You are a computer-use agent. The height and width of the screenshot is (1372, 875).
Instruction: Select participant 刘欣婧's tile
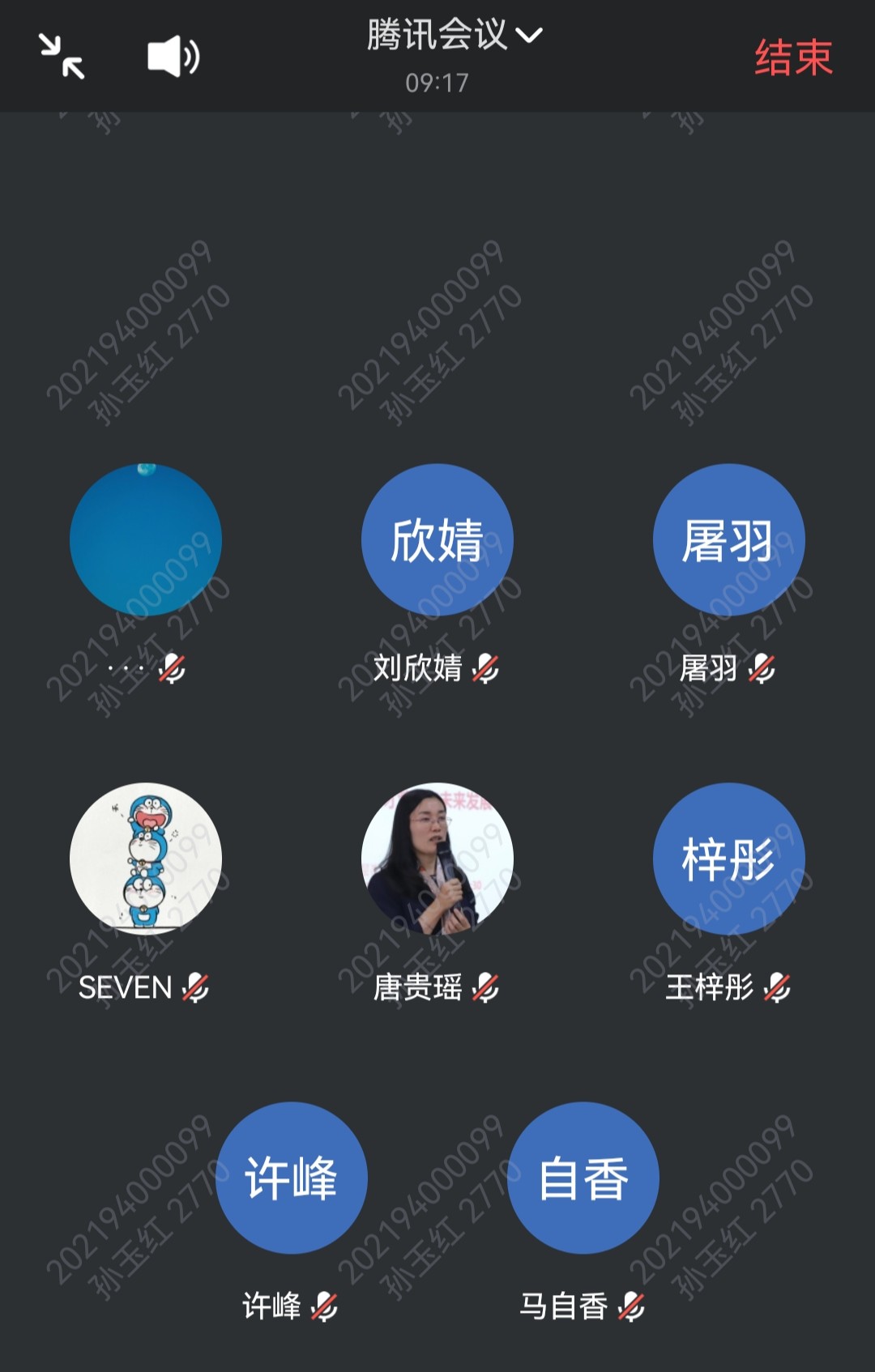pos(437,540)
